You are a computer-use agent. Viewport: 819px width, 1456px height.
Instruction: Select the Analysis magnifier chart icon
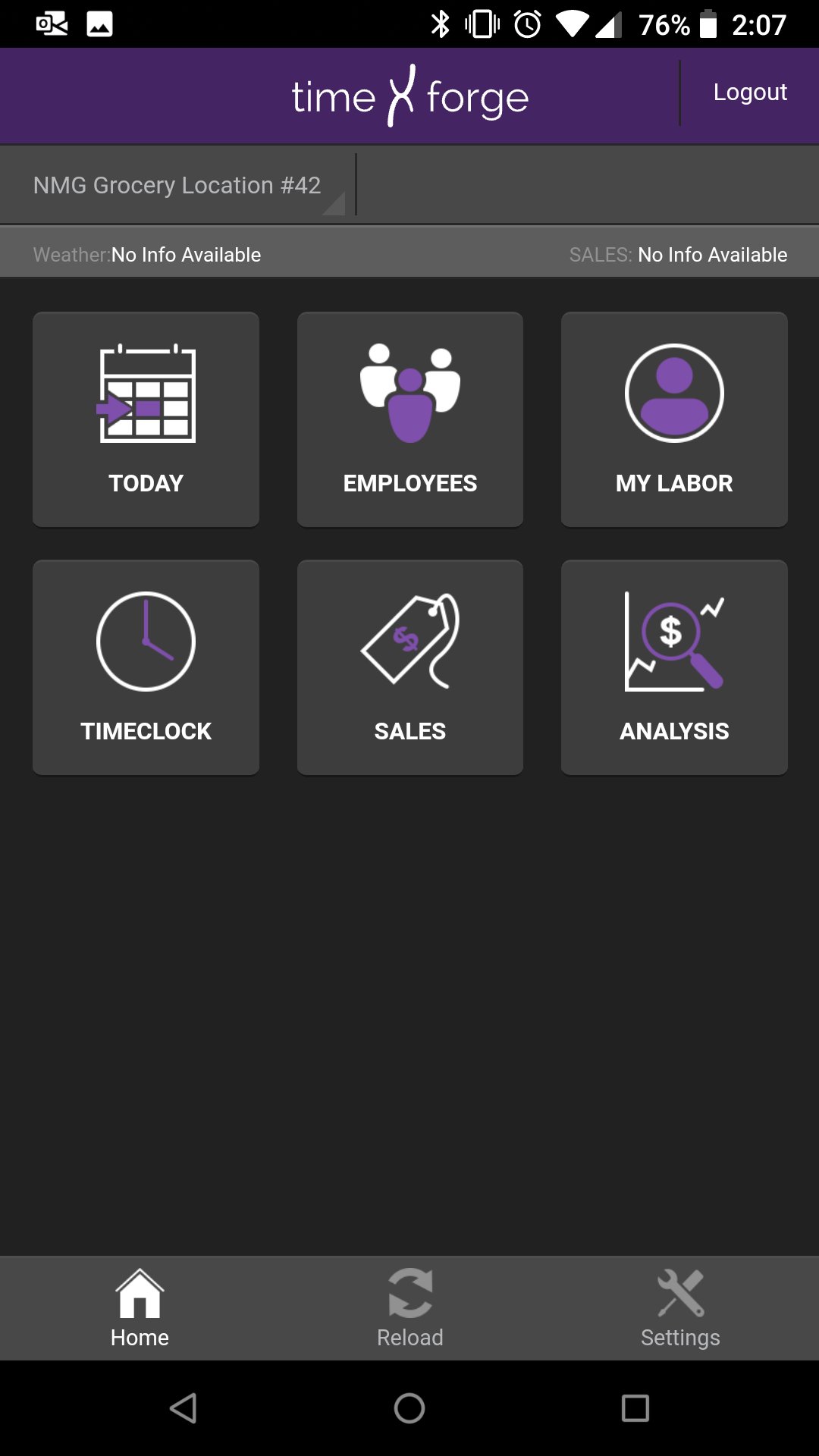(x=673, y=641)
